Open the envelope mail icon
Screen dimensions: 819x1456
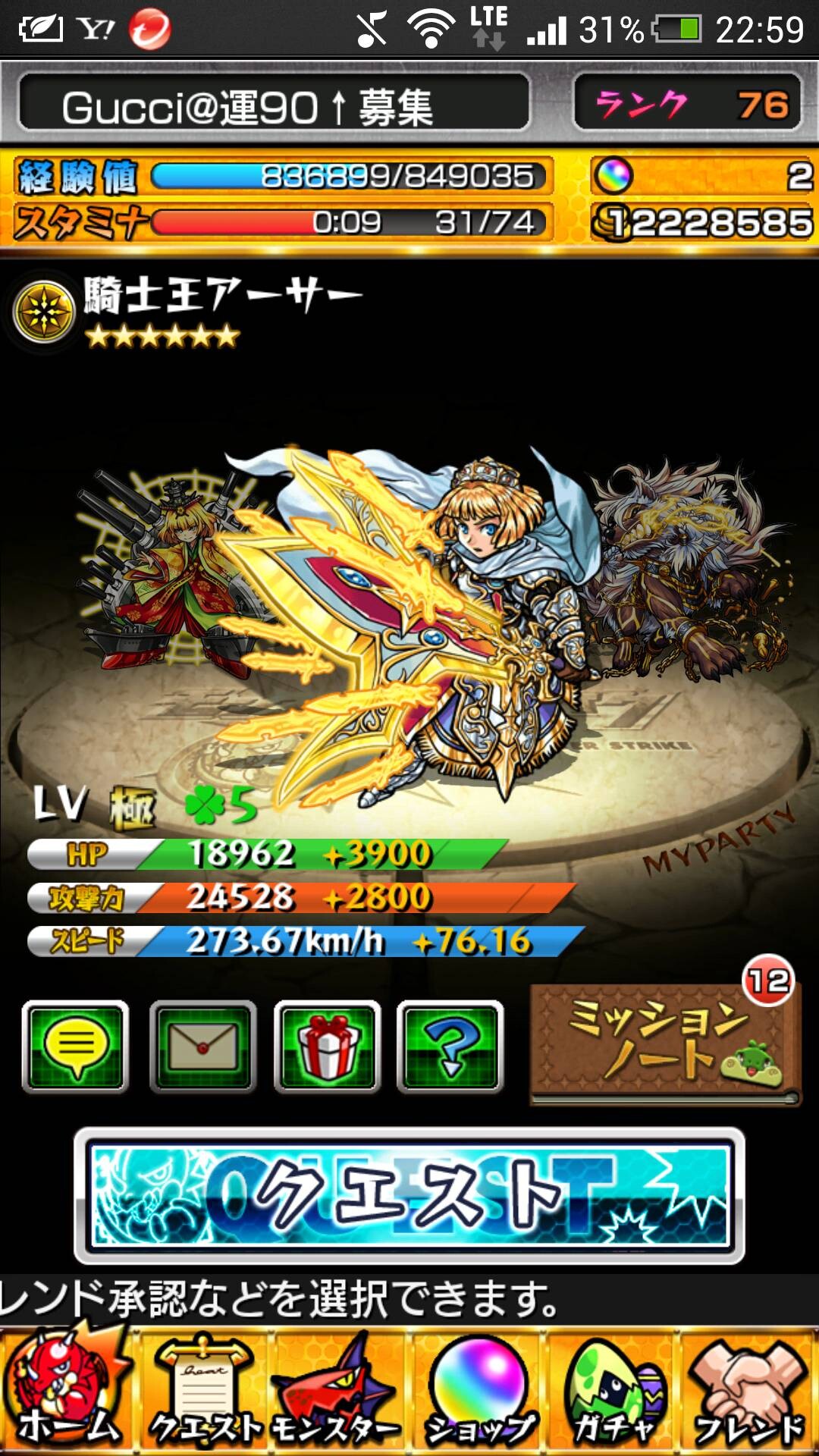click(x=202, y=1046)
